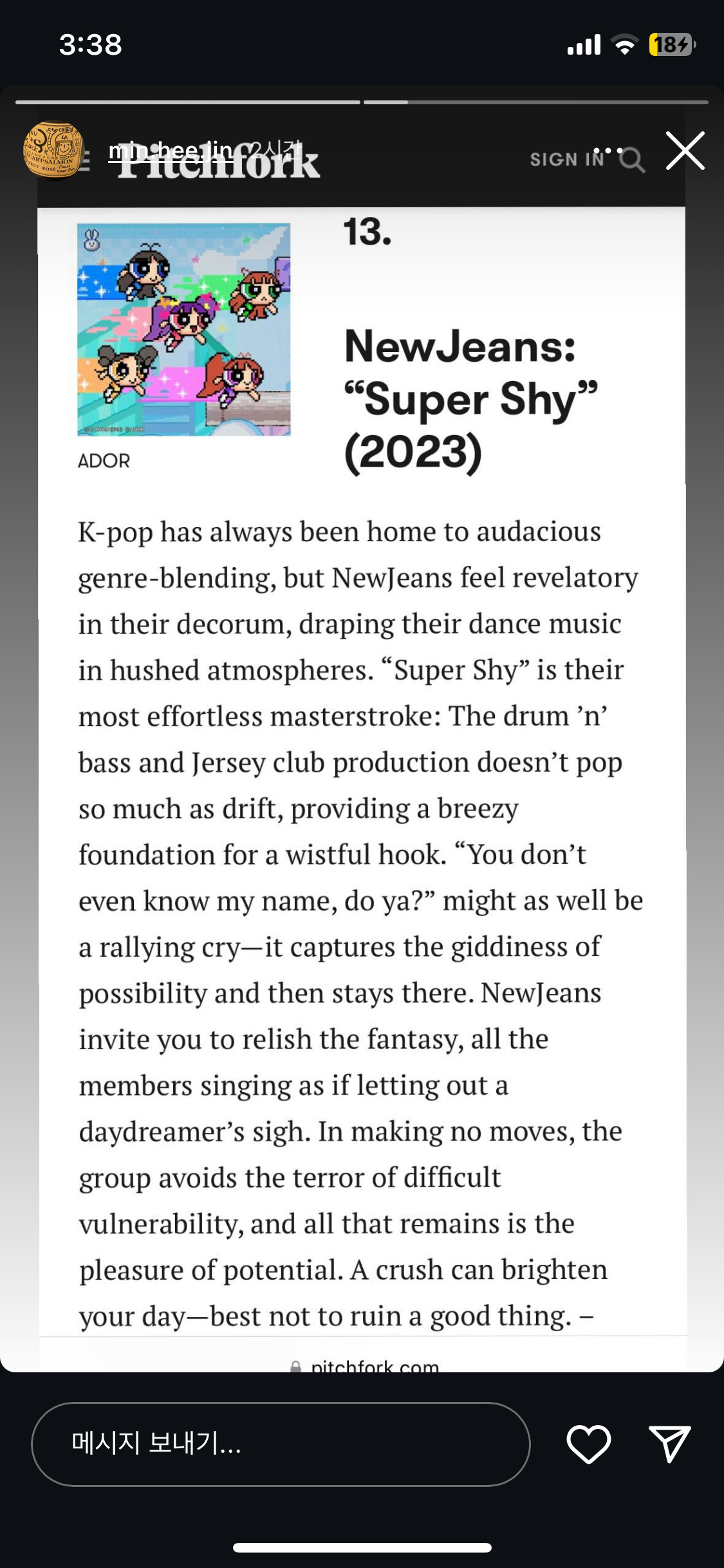Share the story via the paper plane

point(669,1444)
